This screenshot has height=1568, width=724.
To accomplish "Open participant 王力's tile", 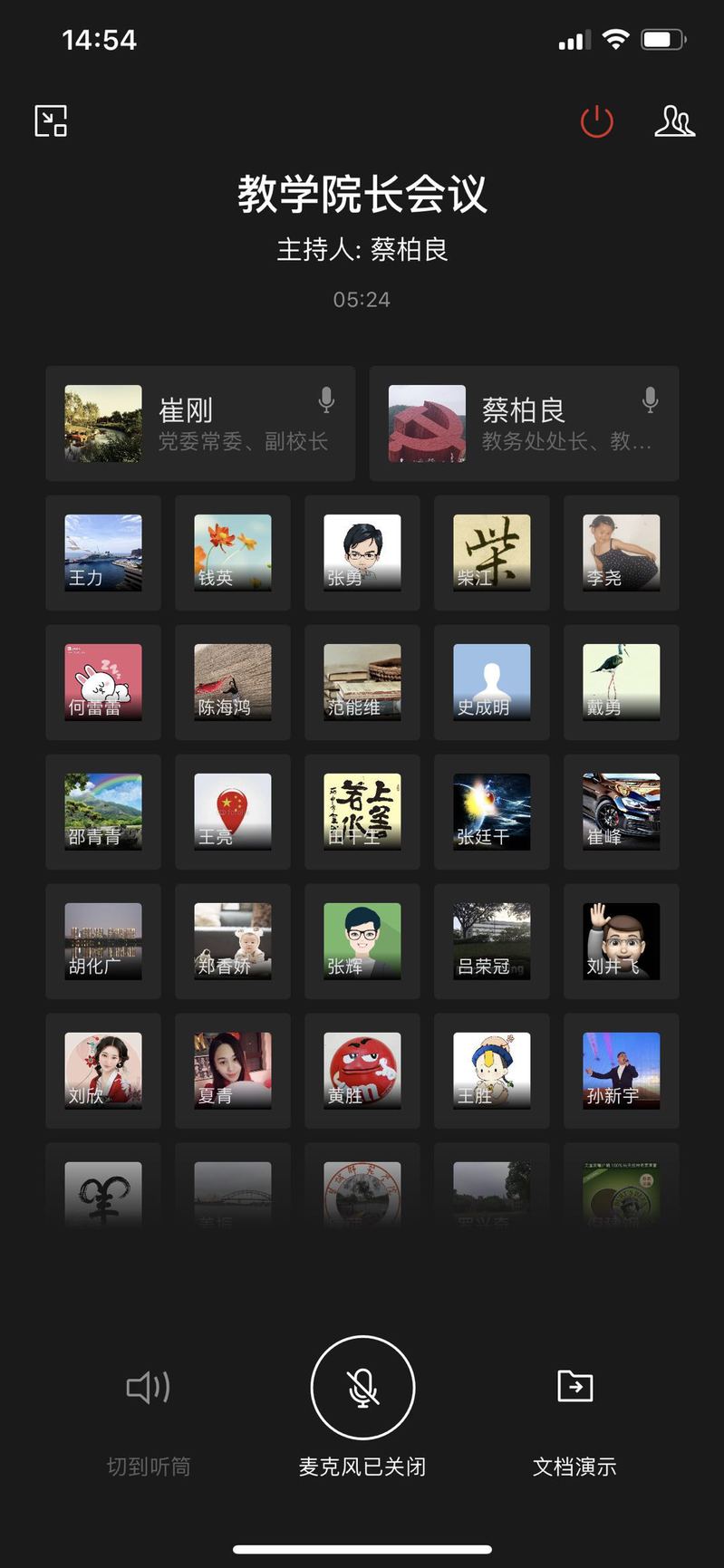I will pyautogui.click(x=103, y=553).
